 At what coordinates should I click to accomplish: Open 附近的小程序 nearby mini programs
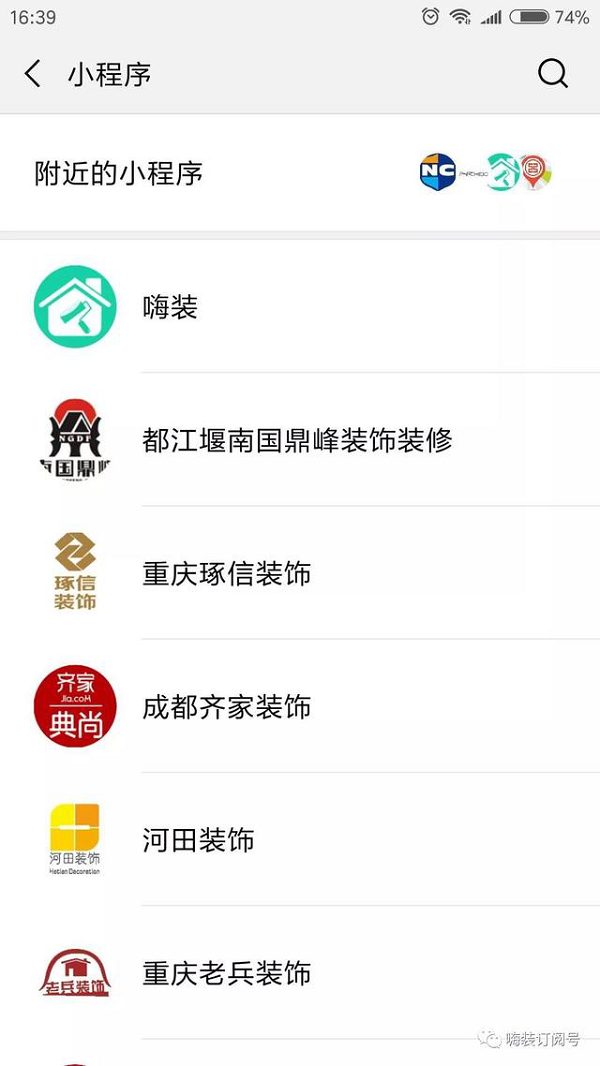[300, 173]
